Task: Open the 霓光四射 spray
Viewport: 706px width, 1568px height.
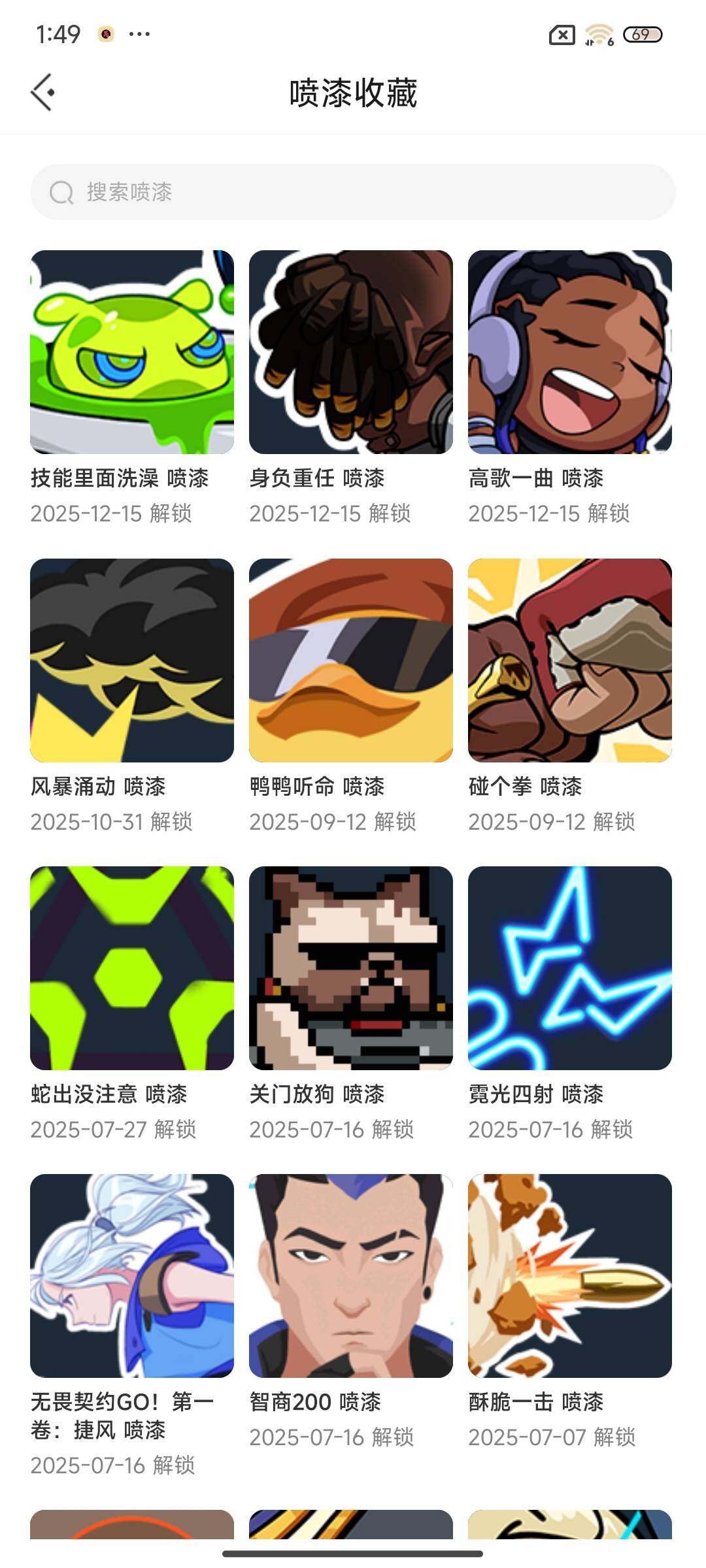Action: click(570, 968)
